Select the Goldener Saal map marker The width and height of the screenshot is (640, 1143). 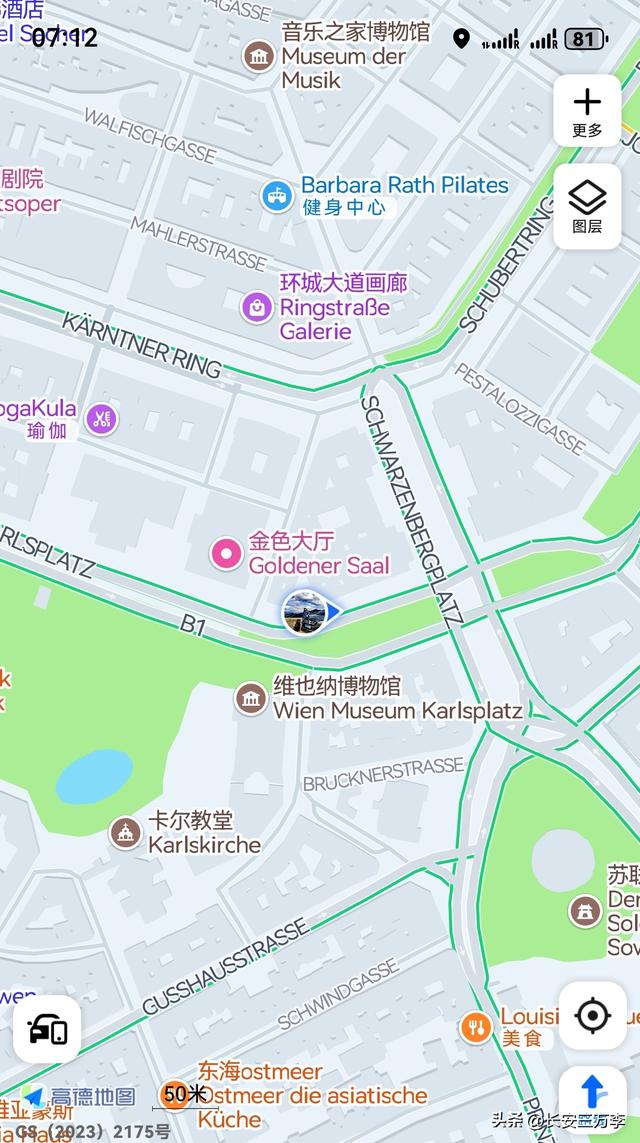226,554
